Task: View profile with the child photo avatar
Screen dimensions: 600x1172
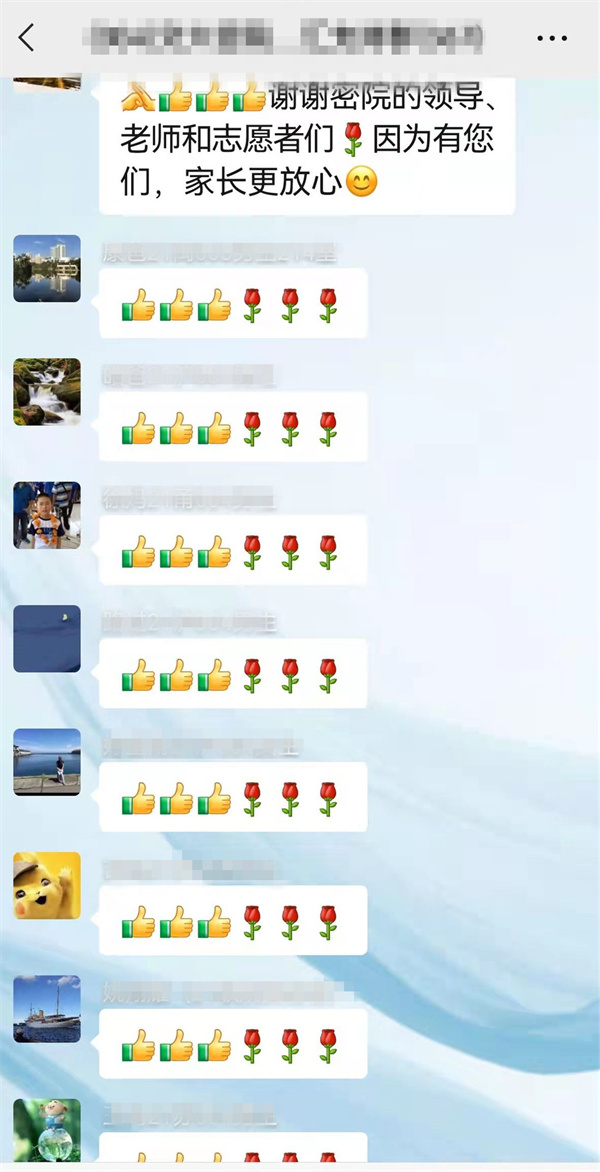Action: click(47, 515)
